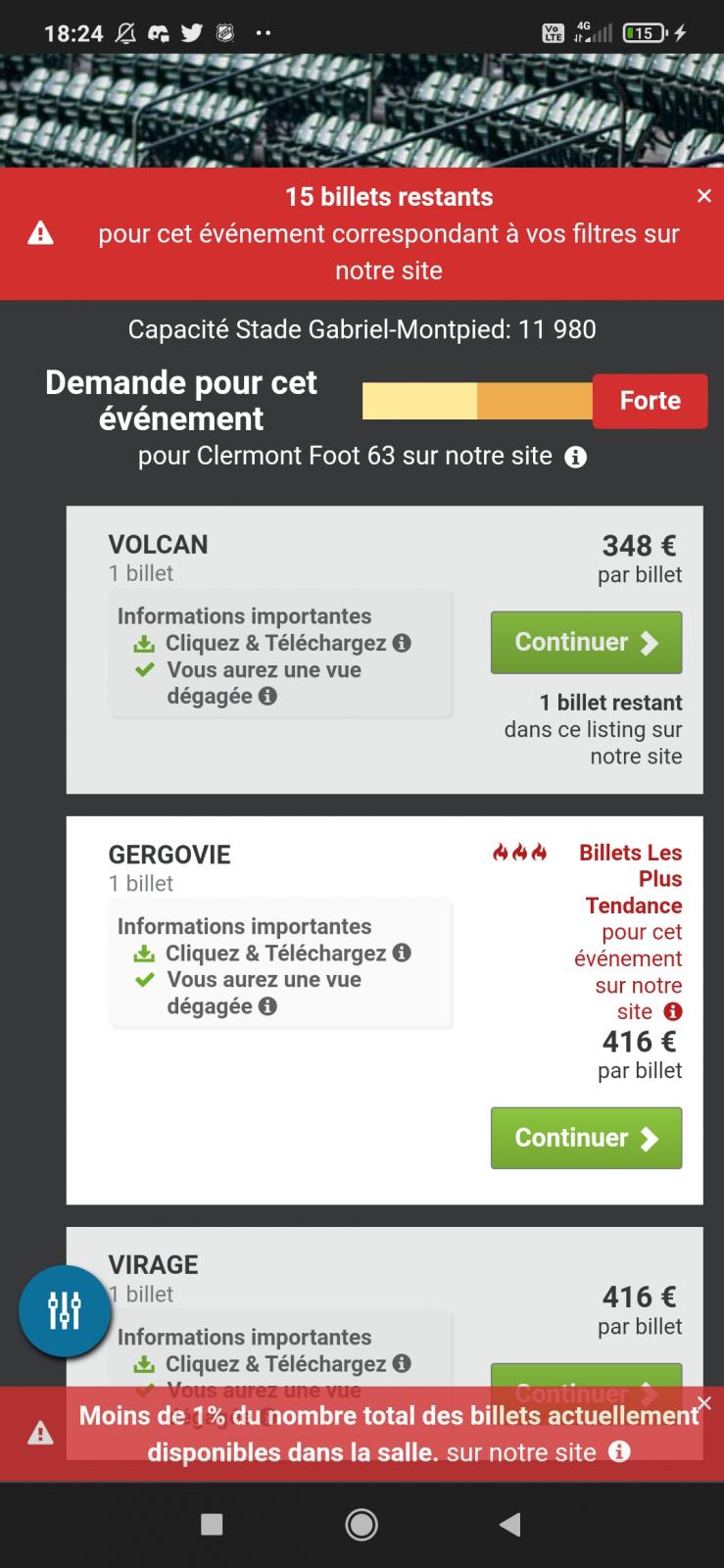
Task: Continue with the GERGOVIE 416 € ticket
Action: pyautogui.click(x=586, y=1138)
